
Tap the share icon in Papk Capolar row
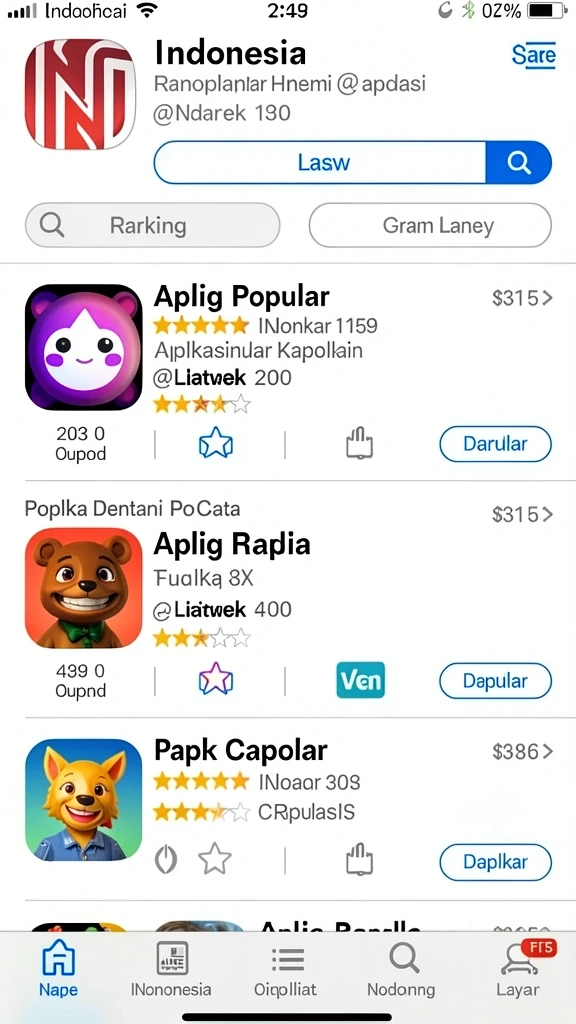[359, 861]
